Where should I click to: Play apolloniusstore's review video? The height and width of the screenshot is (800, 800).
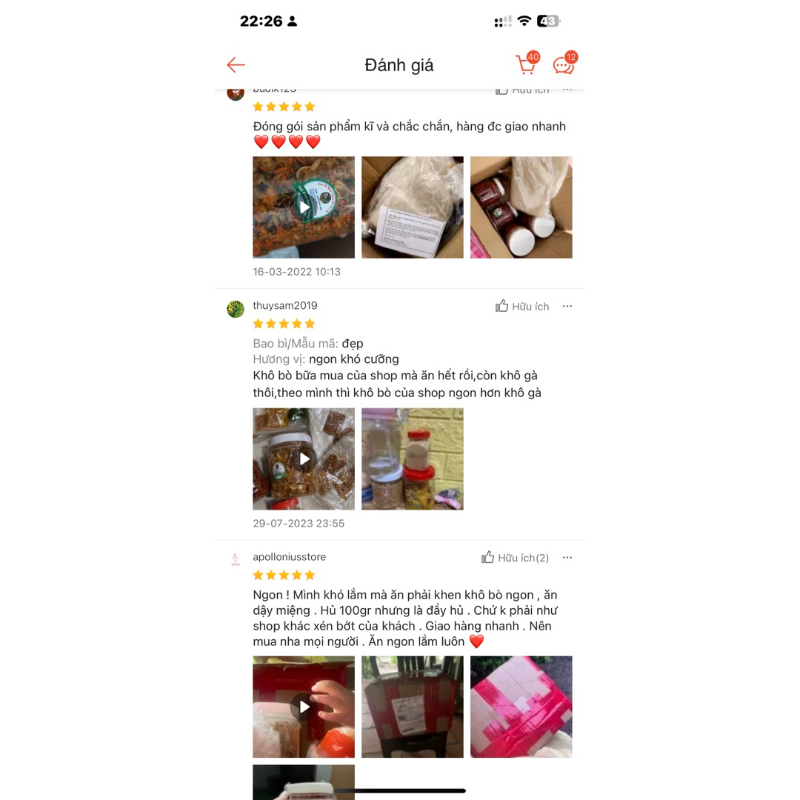tap(304, 707)
